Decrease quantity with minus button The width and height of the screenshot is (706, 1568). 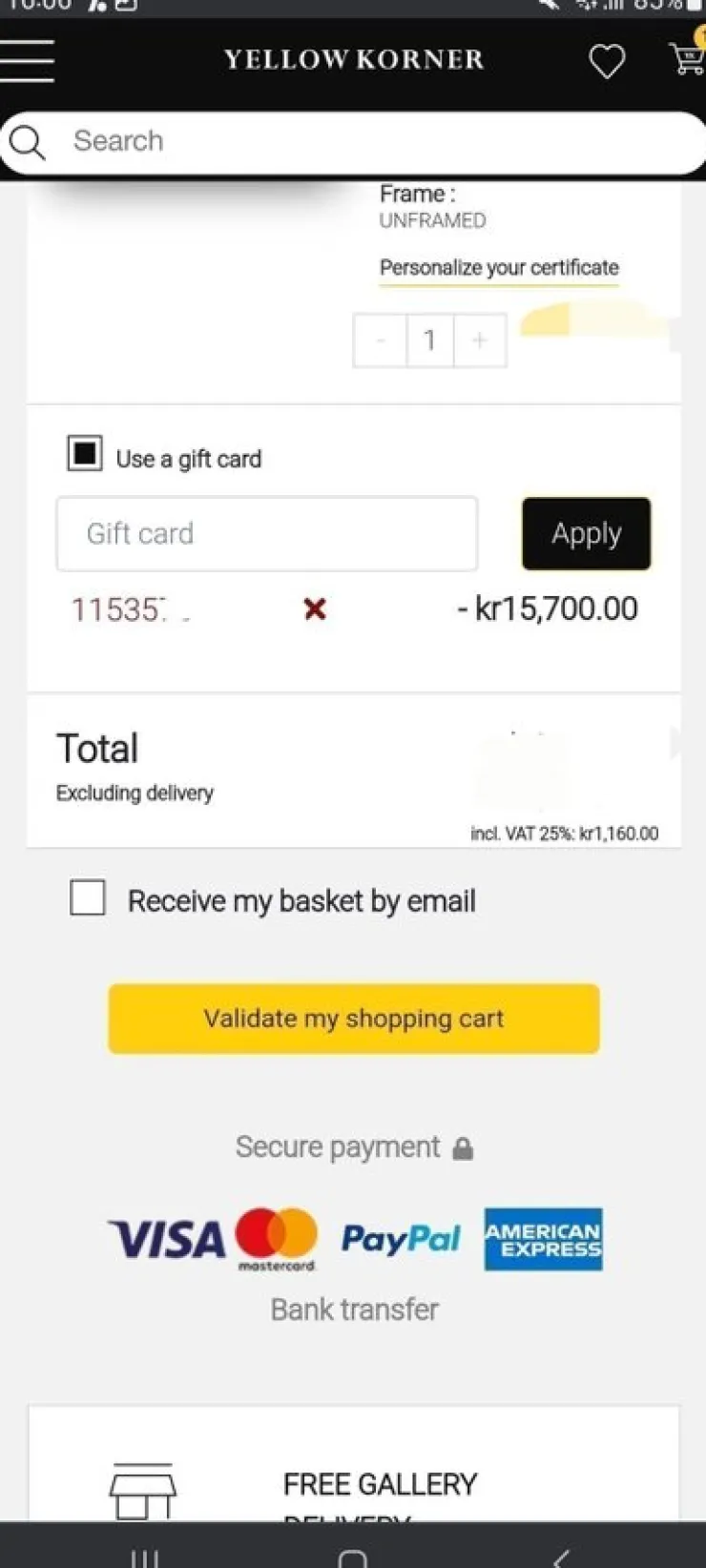point(380,340)
